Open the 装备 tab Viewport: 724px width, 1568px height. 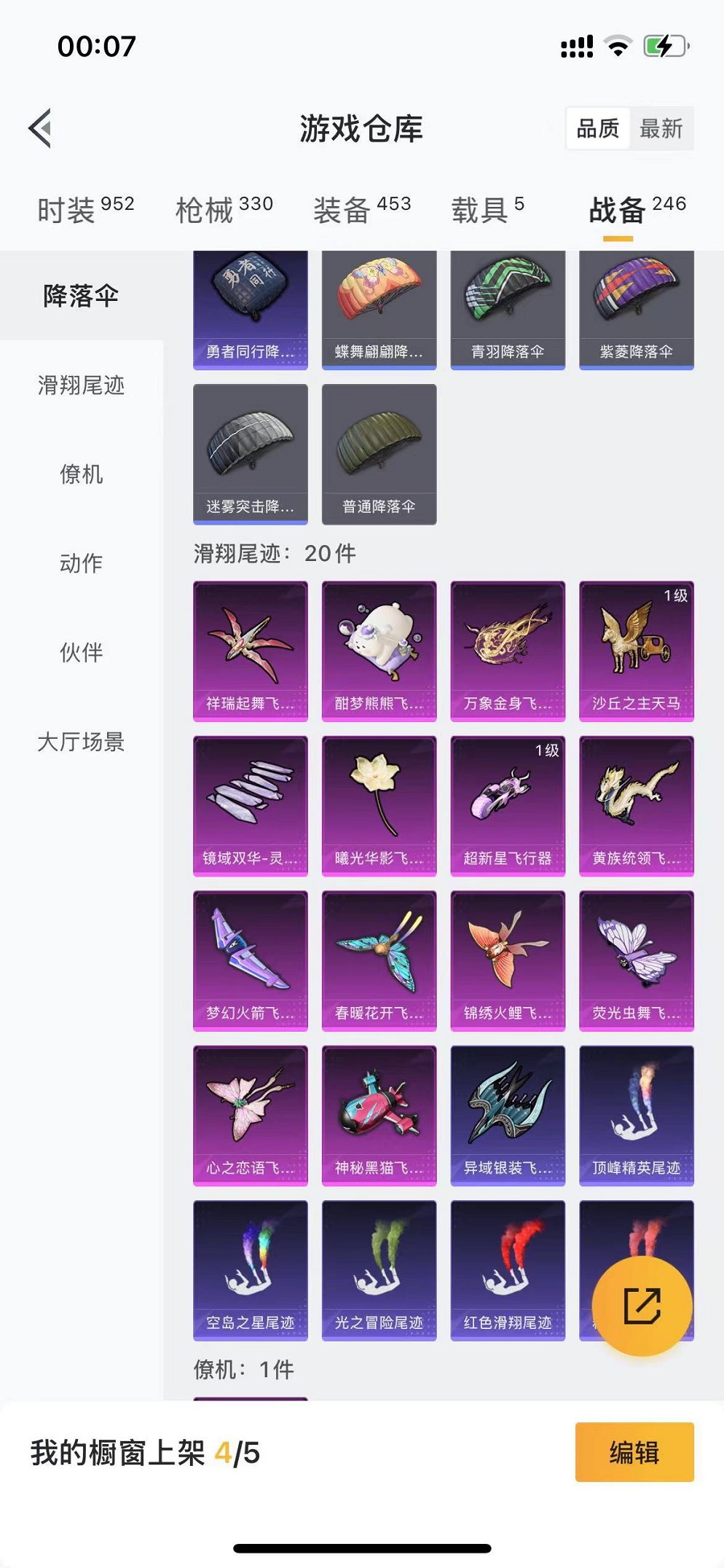coord(362,210)
